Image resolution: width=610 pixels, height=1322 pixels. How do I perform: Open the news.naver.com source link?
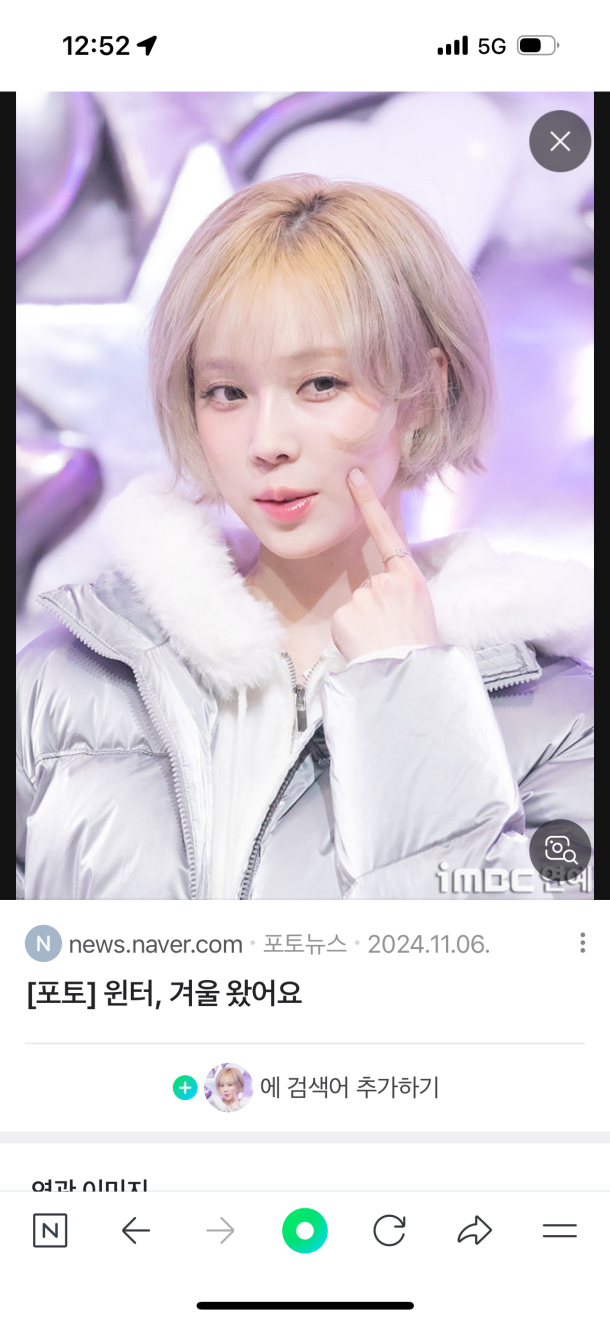(155, 944)
